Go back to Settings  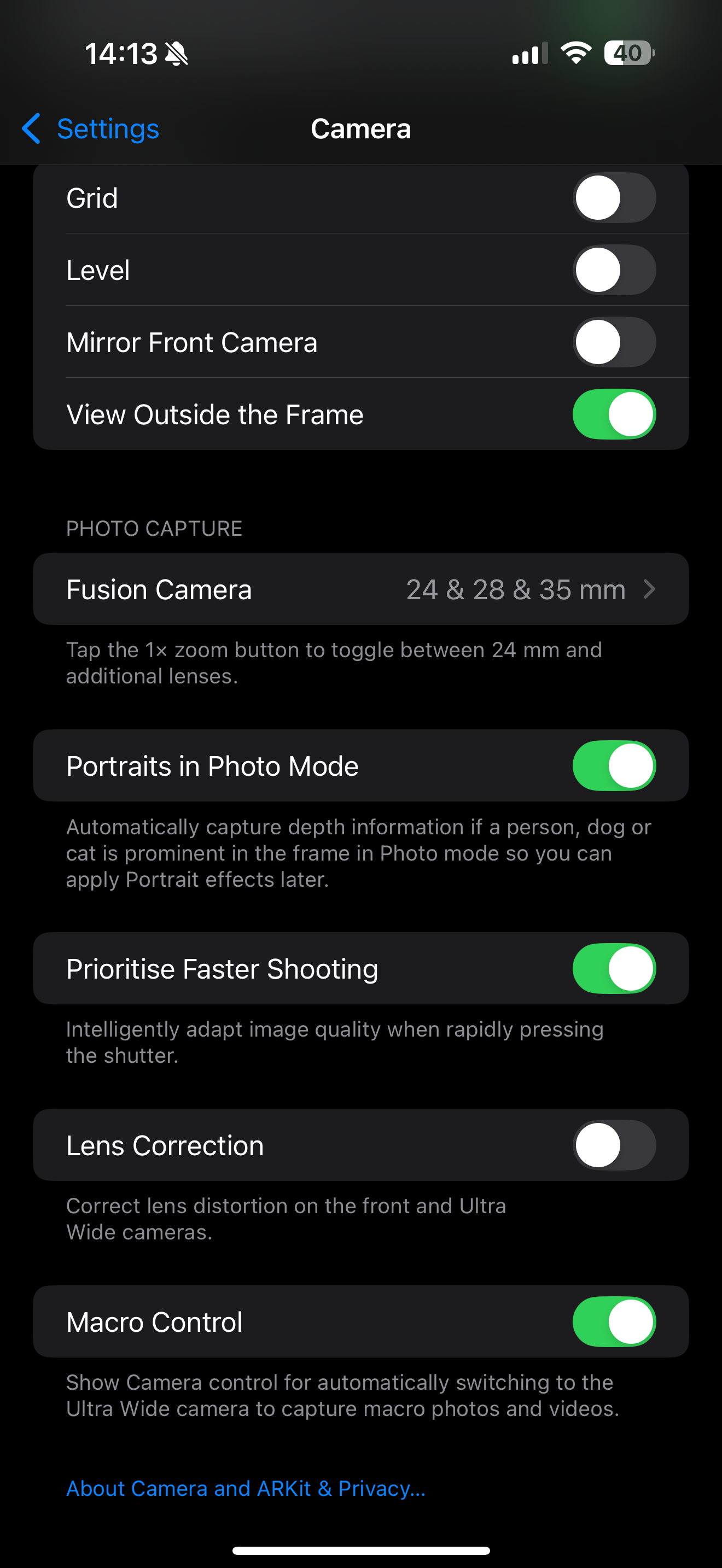coord(91,129)
